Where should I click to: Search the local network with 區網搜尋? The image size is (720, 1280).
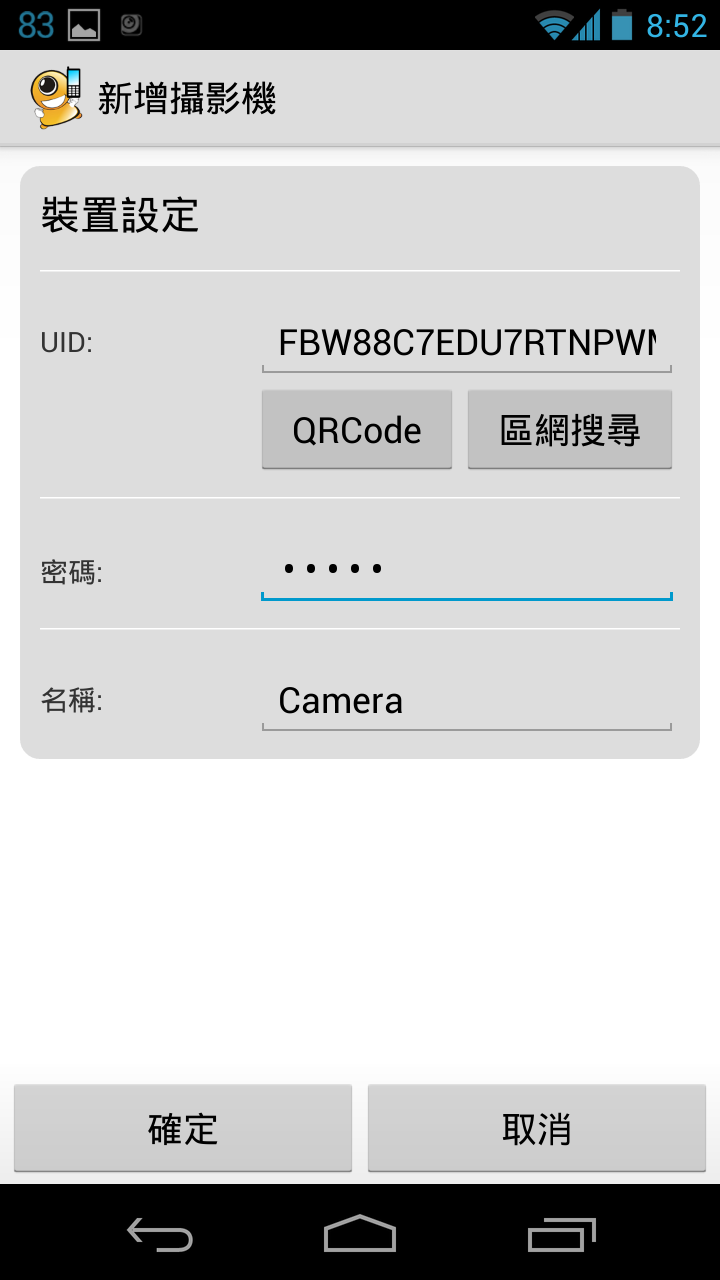click(570, 430)
